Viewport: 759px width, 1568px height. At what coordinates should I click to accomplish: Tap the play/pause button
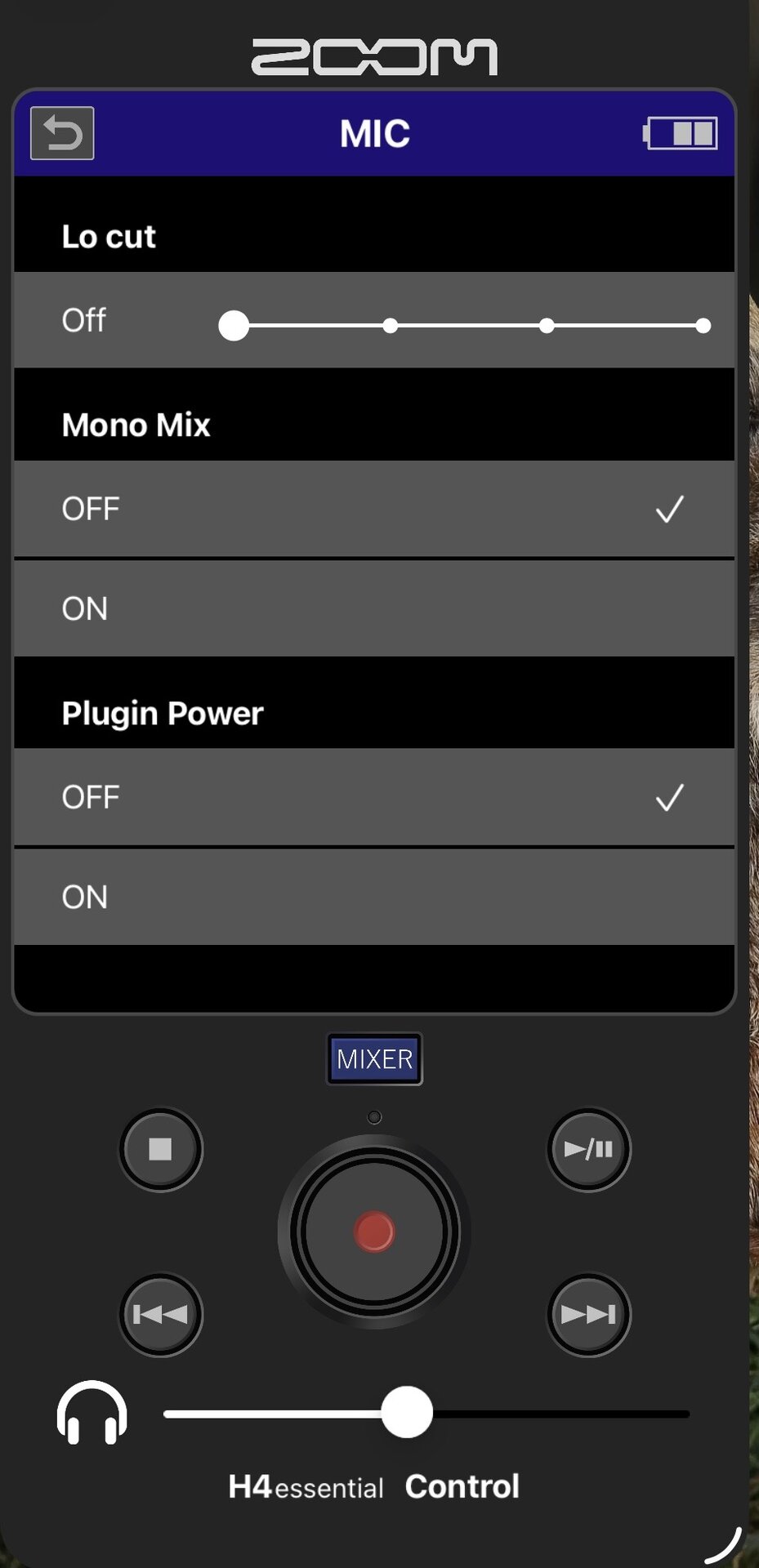[x=588, y=1149]
